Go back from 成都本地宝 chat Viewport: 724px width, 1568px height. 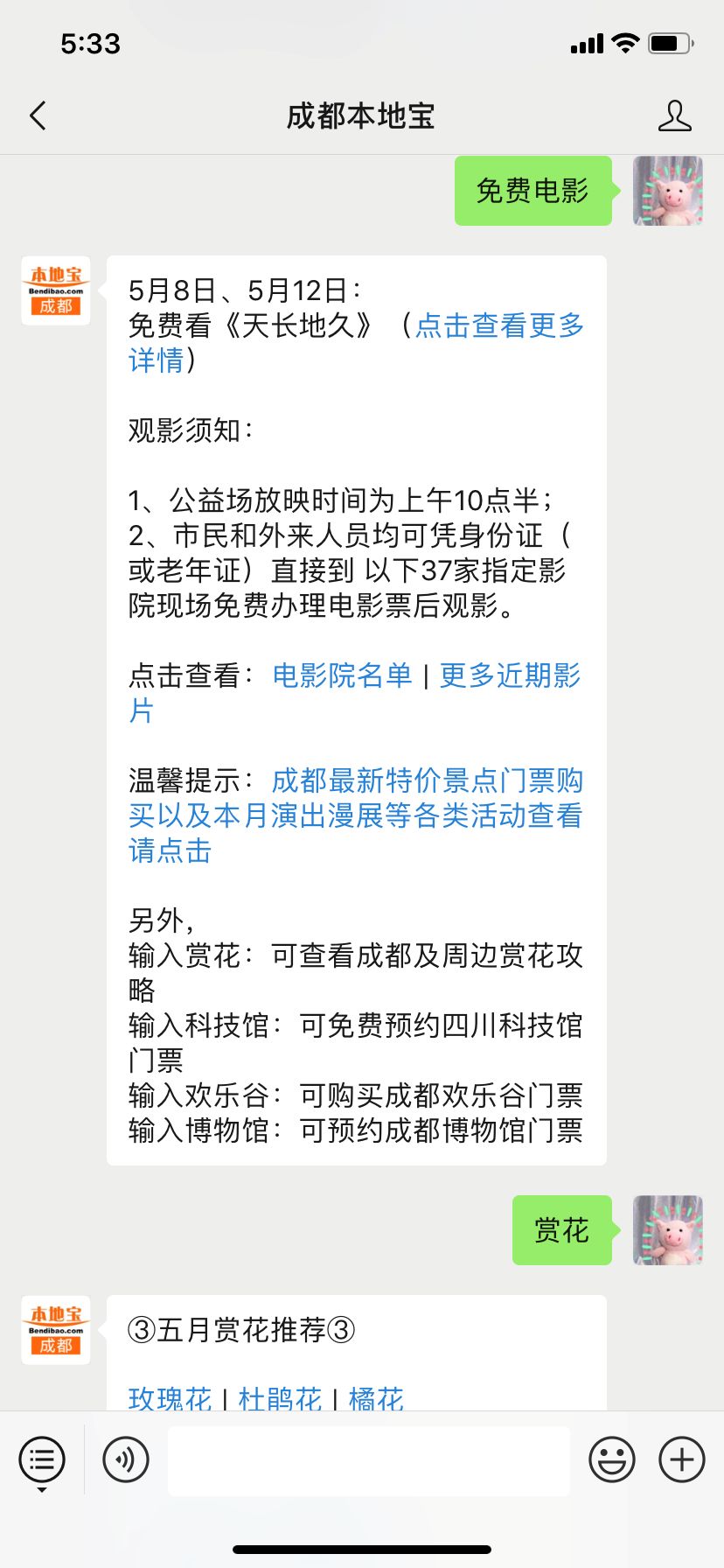click(x=38, y=115)
